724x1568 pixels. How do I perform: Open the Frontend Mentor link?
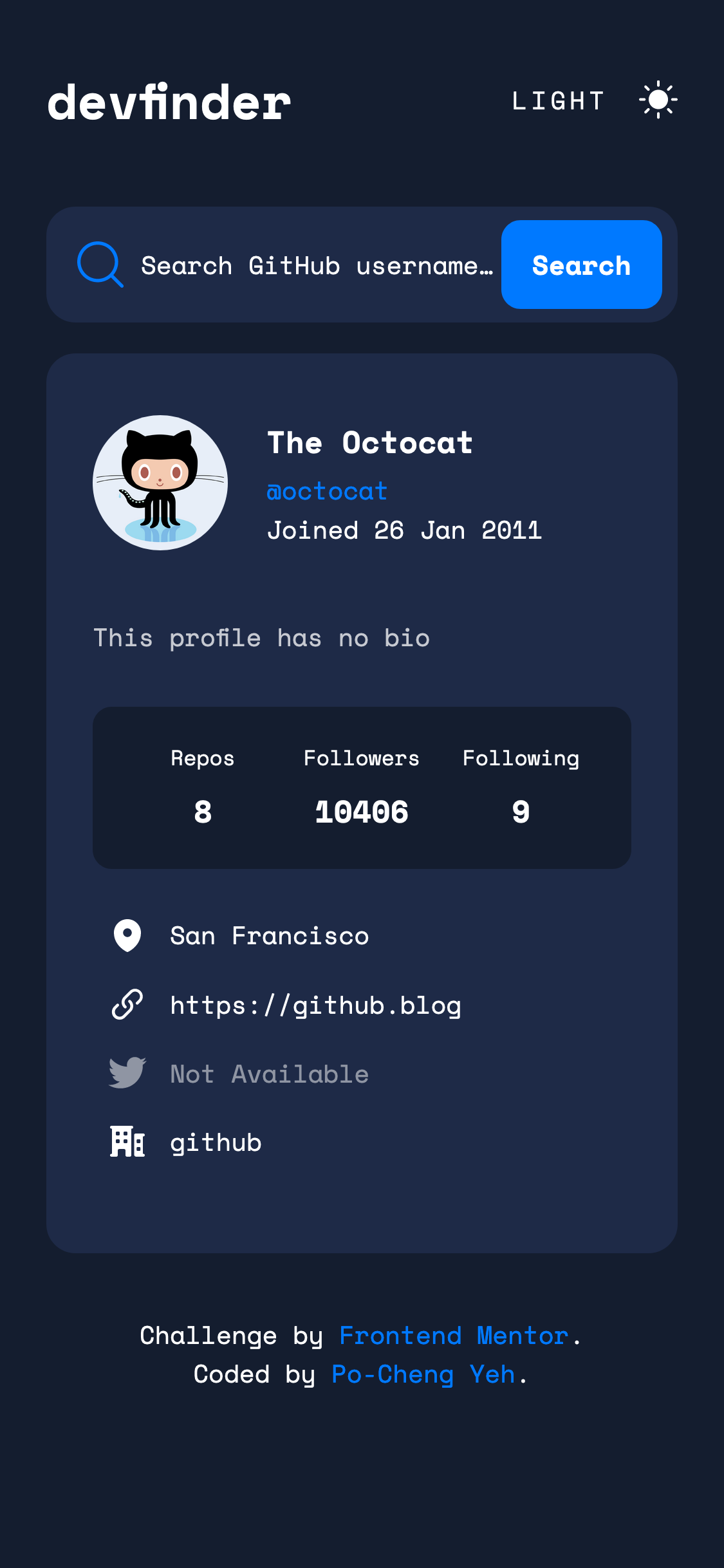[x=454, y=1336]
